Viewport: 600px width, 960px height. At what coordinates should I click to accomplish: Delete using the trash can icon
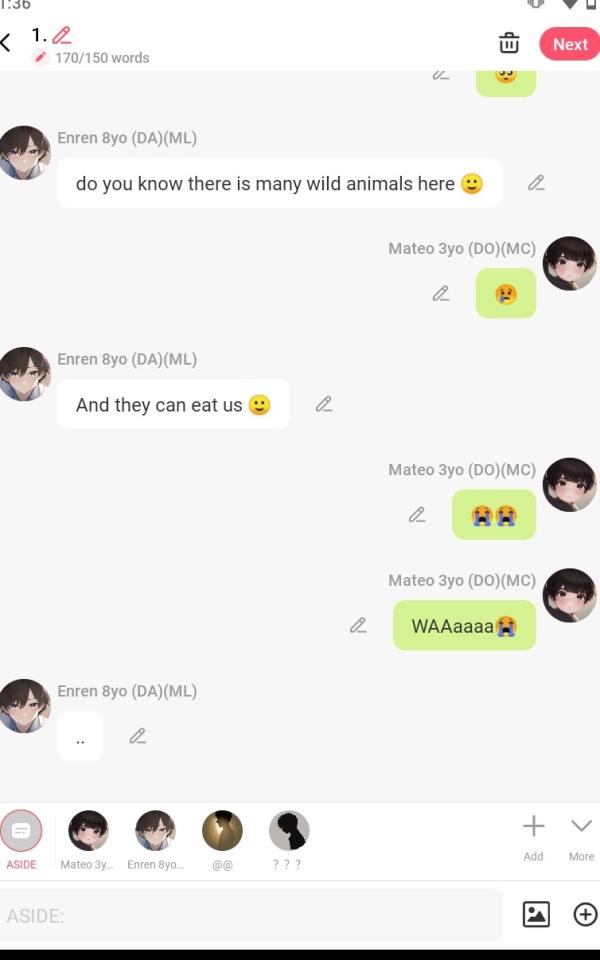pos(509,43)
